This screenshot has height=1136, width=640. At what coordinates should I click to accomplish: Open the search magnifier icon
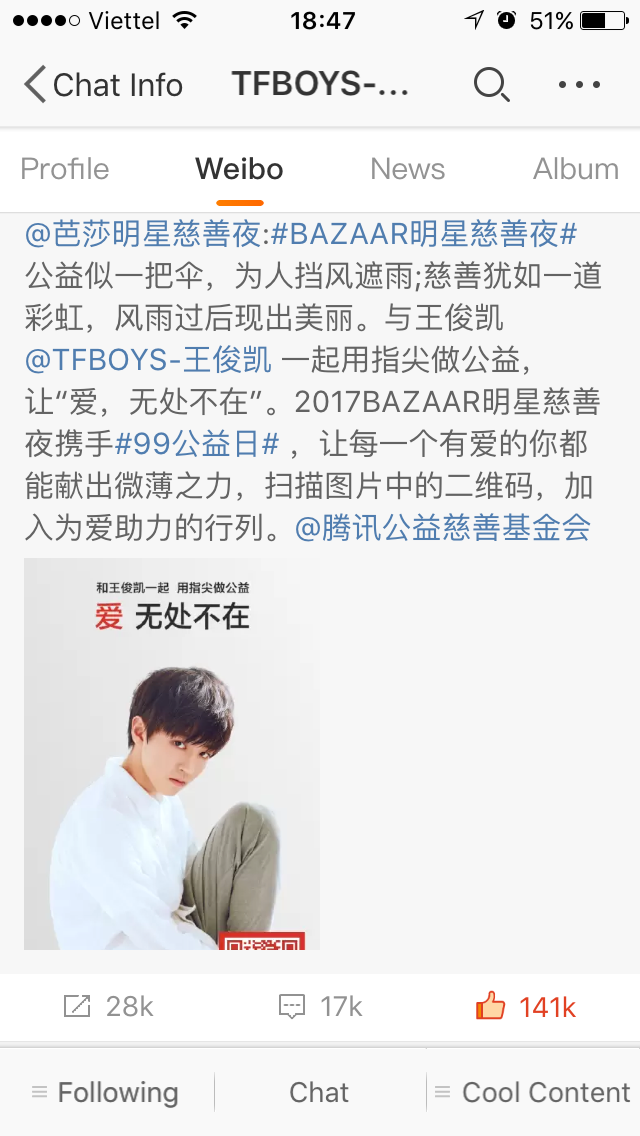pos(491,85)
